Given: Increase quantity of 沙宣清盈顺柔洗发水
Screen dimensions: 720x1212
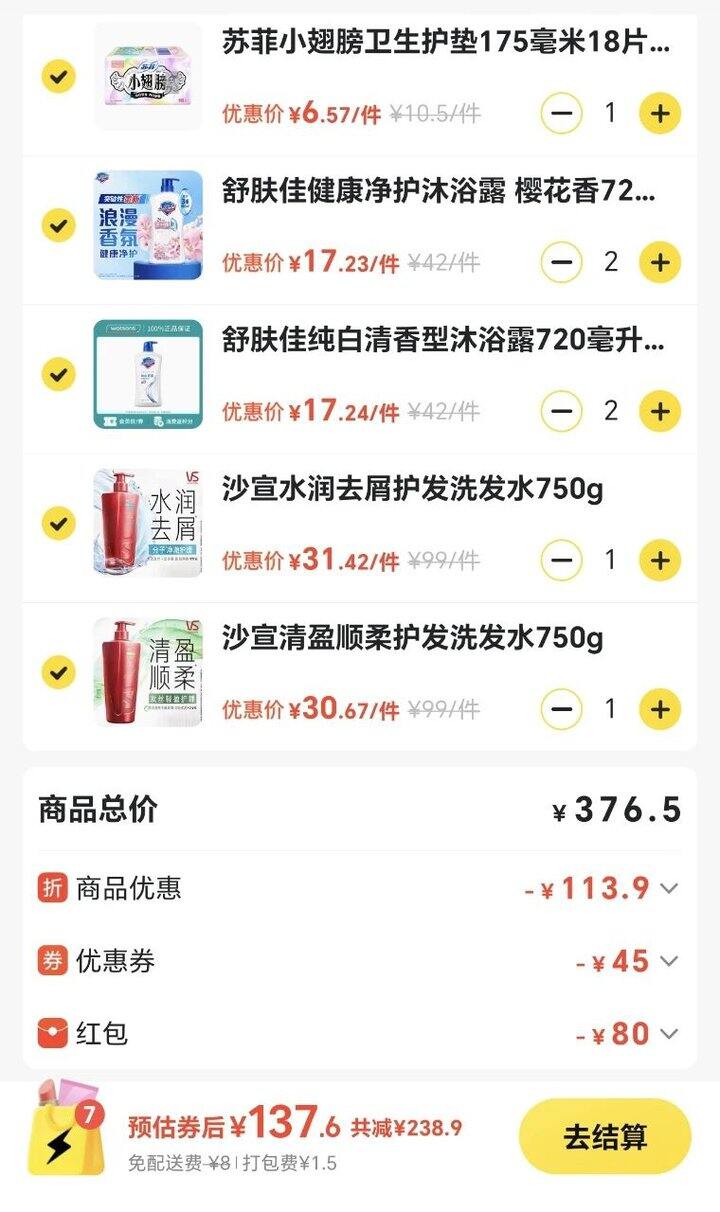Looking at the screenshot, I should coord(659,709).
